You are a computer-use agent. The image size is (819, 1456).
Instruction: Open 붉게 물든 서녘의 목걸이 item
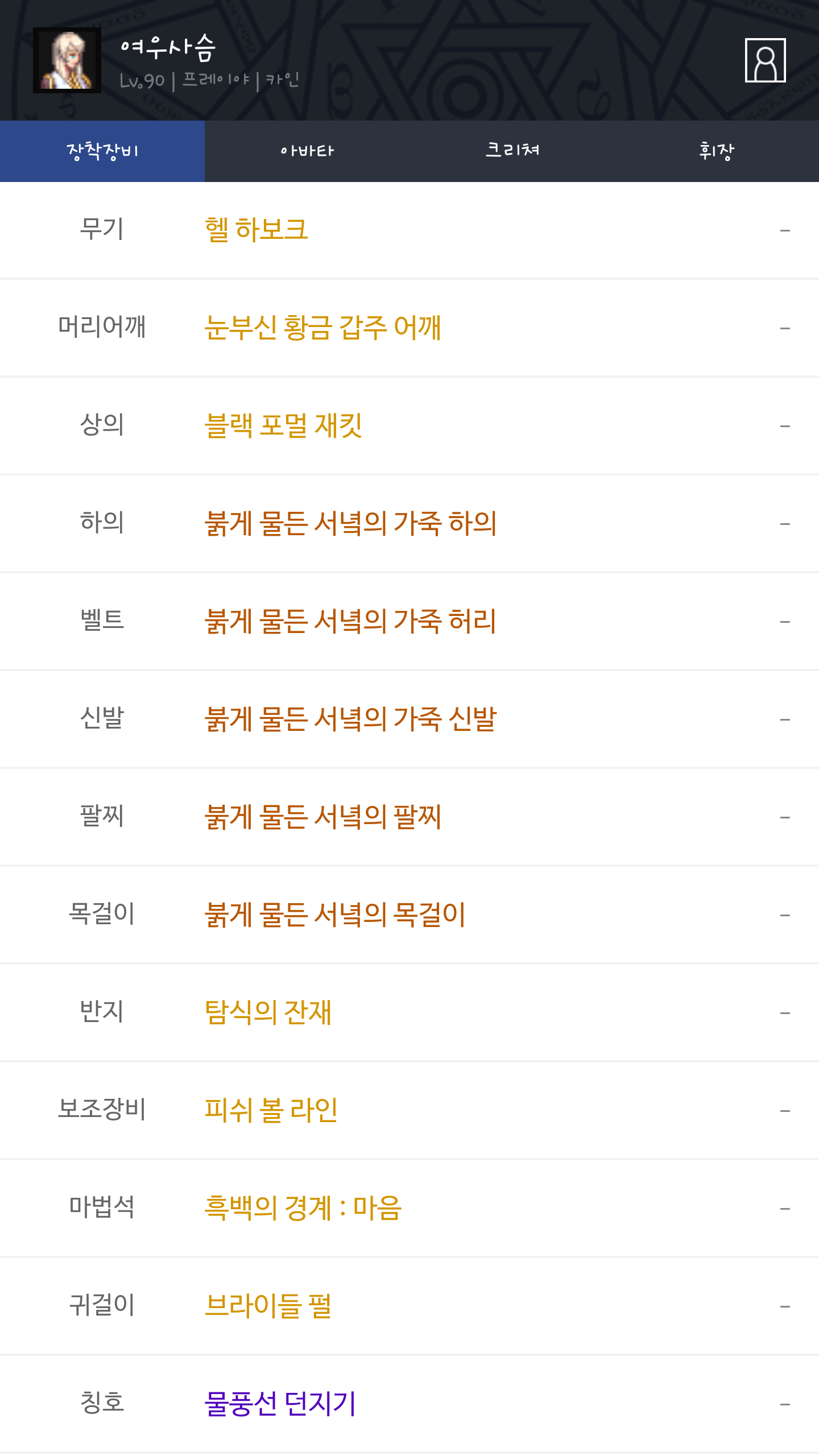409,915
